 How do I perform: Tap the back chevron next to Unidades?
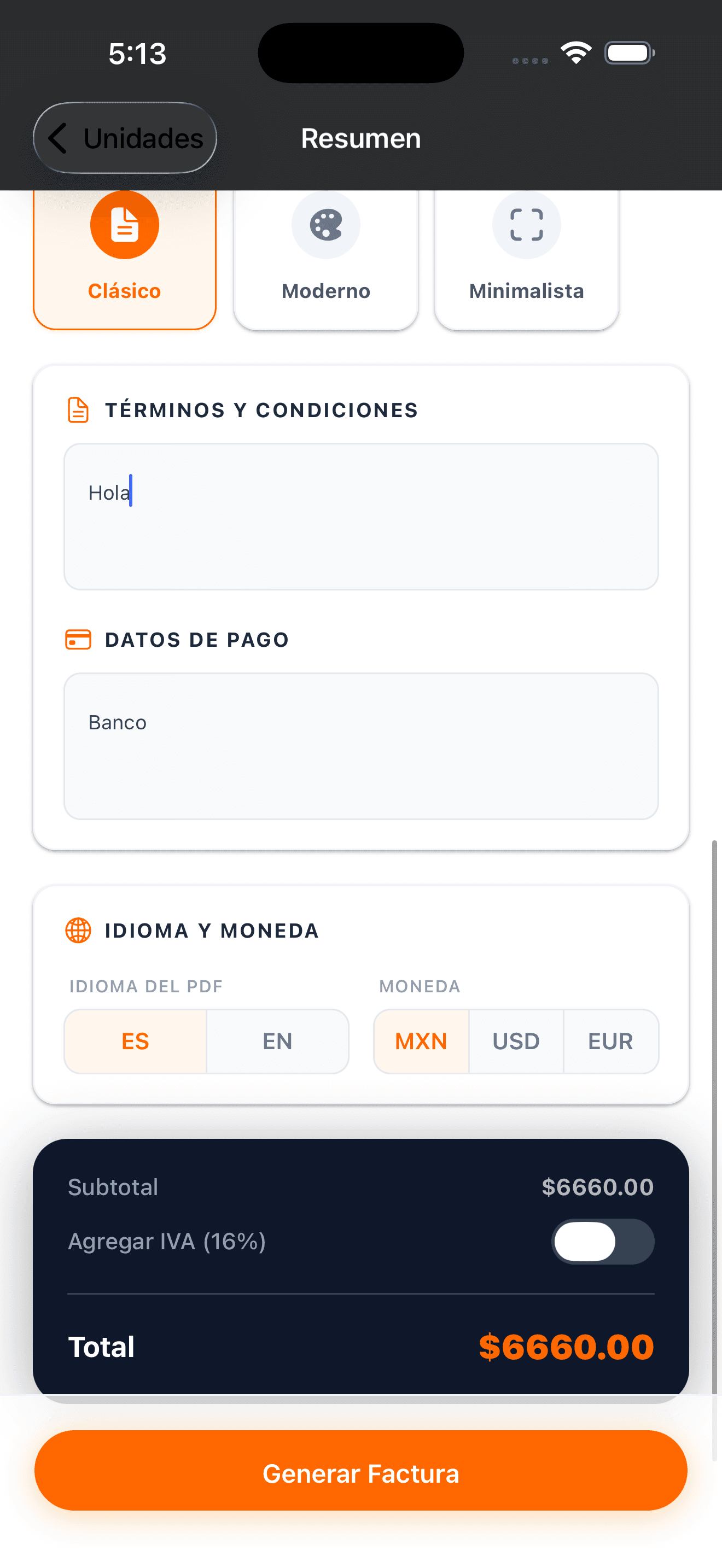click(58, 138)
